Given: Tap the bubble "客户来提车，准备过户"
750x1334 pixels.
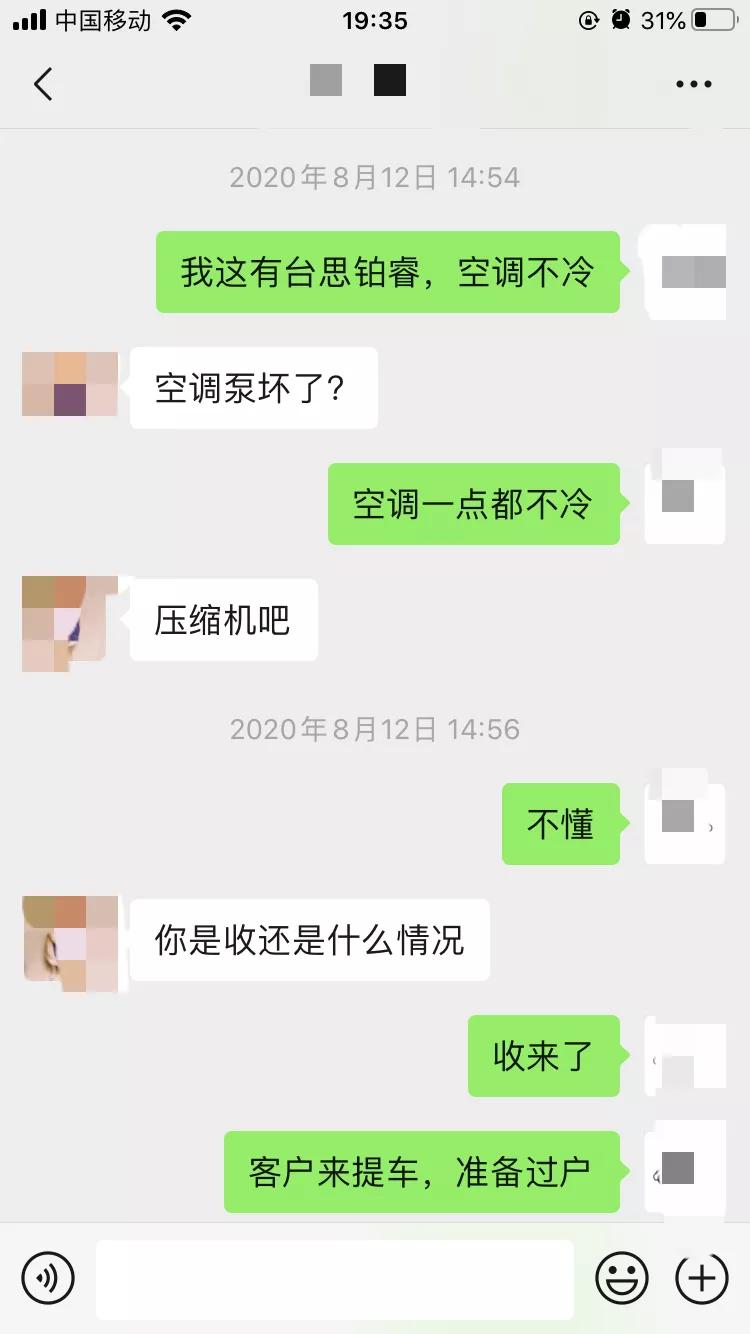Looking at the screenshot, I should pos(421,1172).
